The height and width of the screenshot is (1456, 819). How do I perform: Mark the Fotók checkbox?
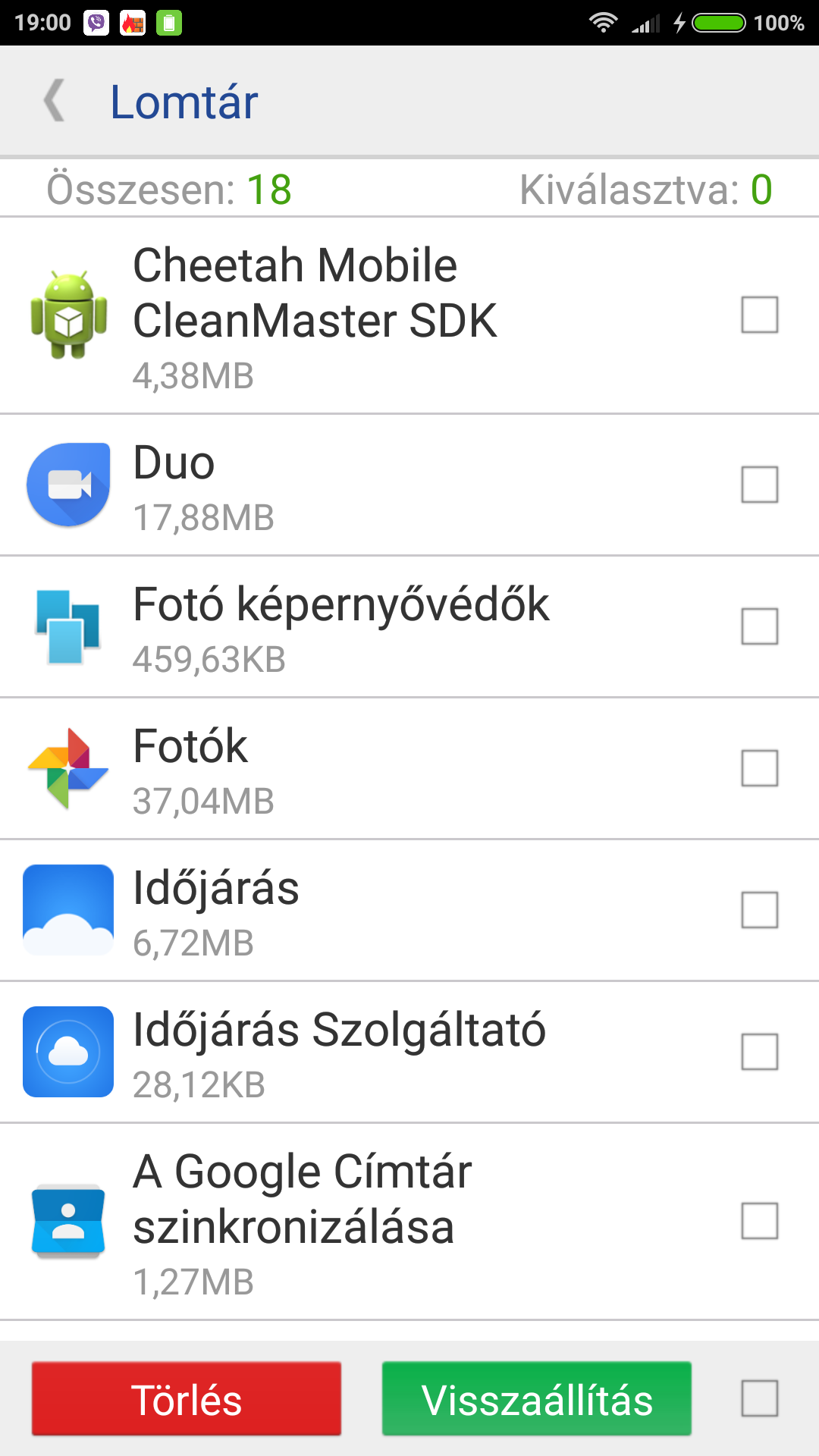759,768
